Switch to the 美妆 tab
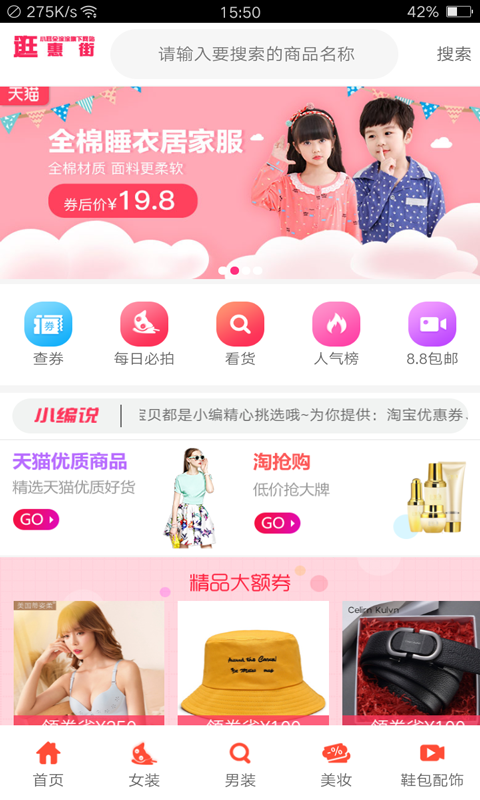Screen dimensions: 480x800 (x=336, y=764)
